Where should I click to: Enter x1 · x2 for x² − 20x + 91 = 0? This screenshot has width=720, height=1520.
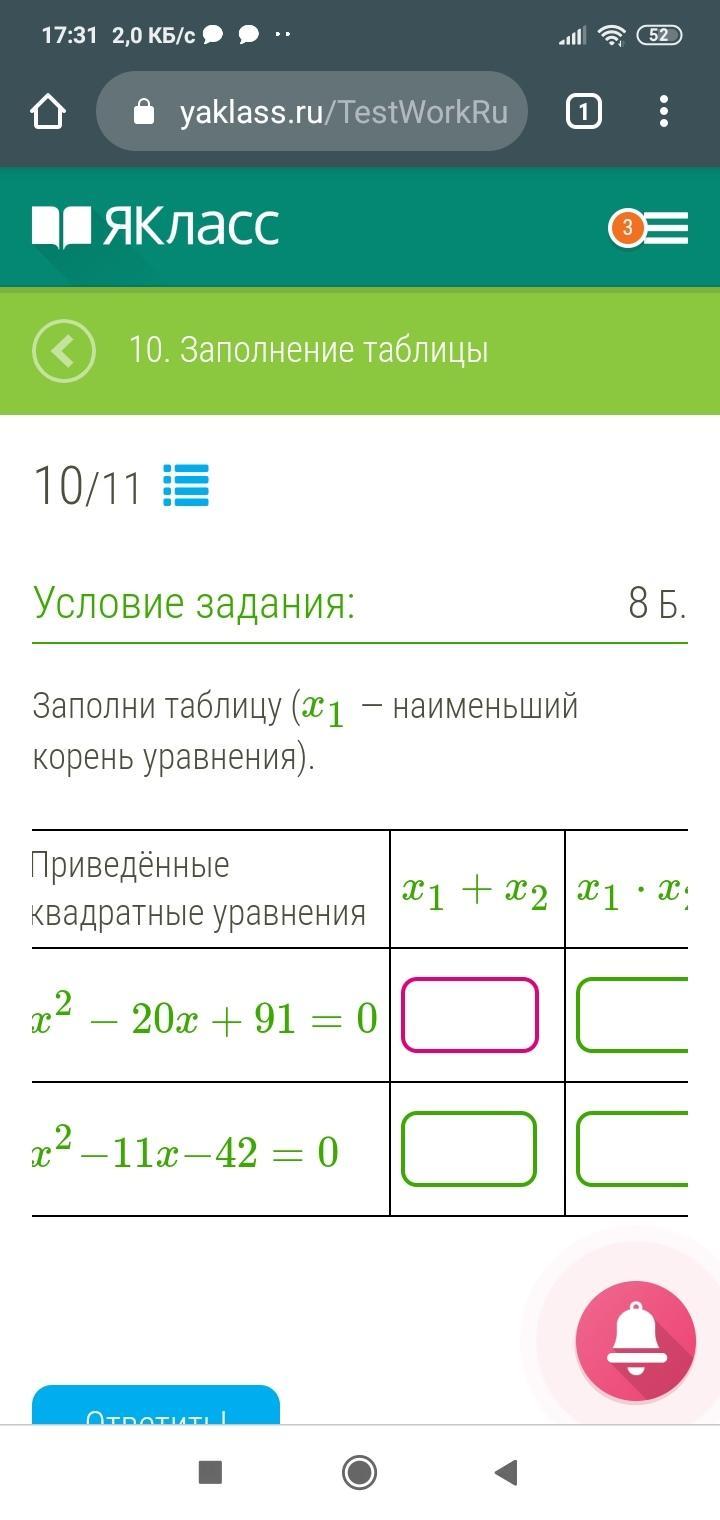(632, 1015)
